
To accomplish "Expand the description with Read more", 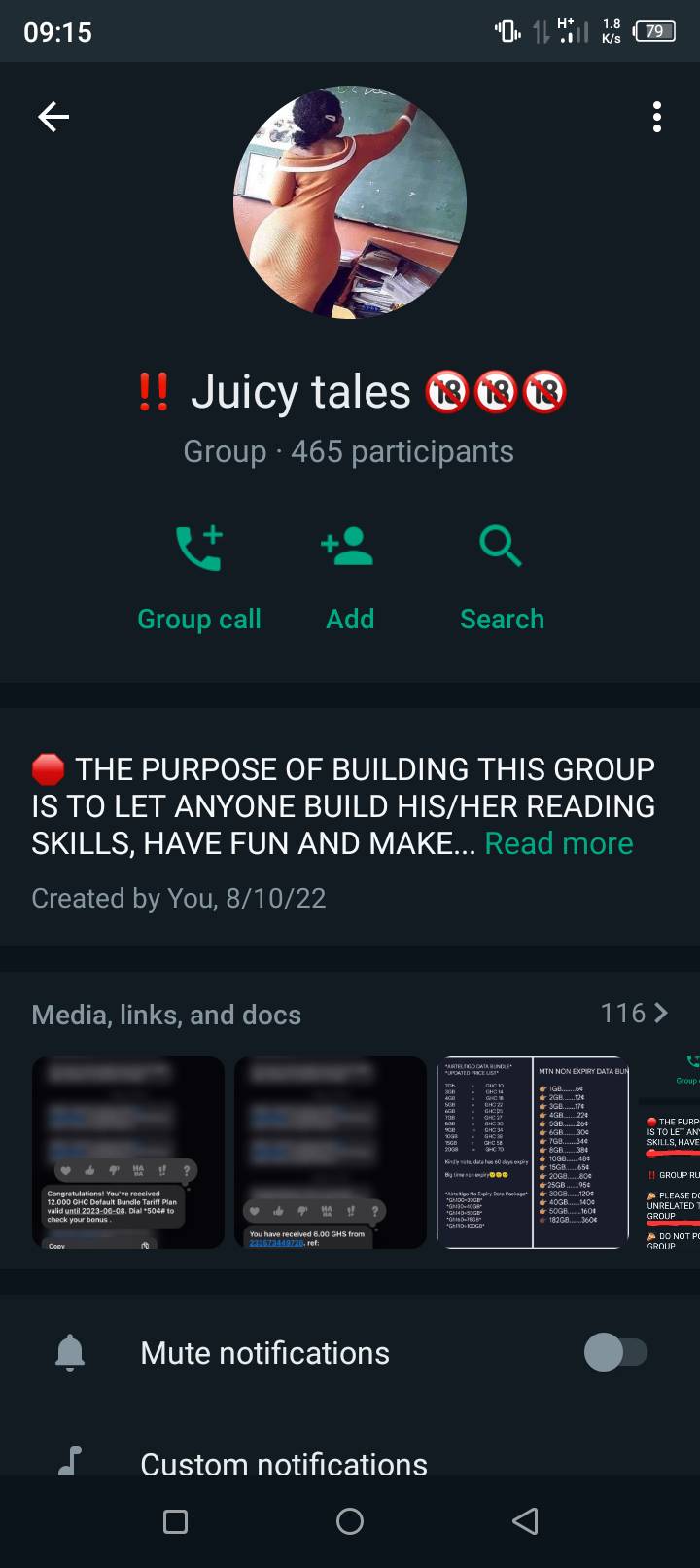I will (559, 843).
